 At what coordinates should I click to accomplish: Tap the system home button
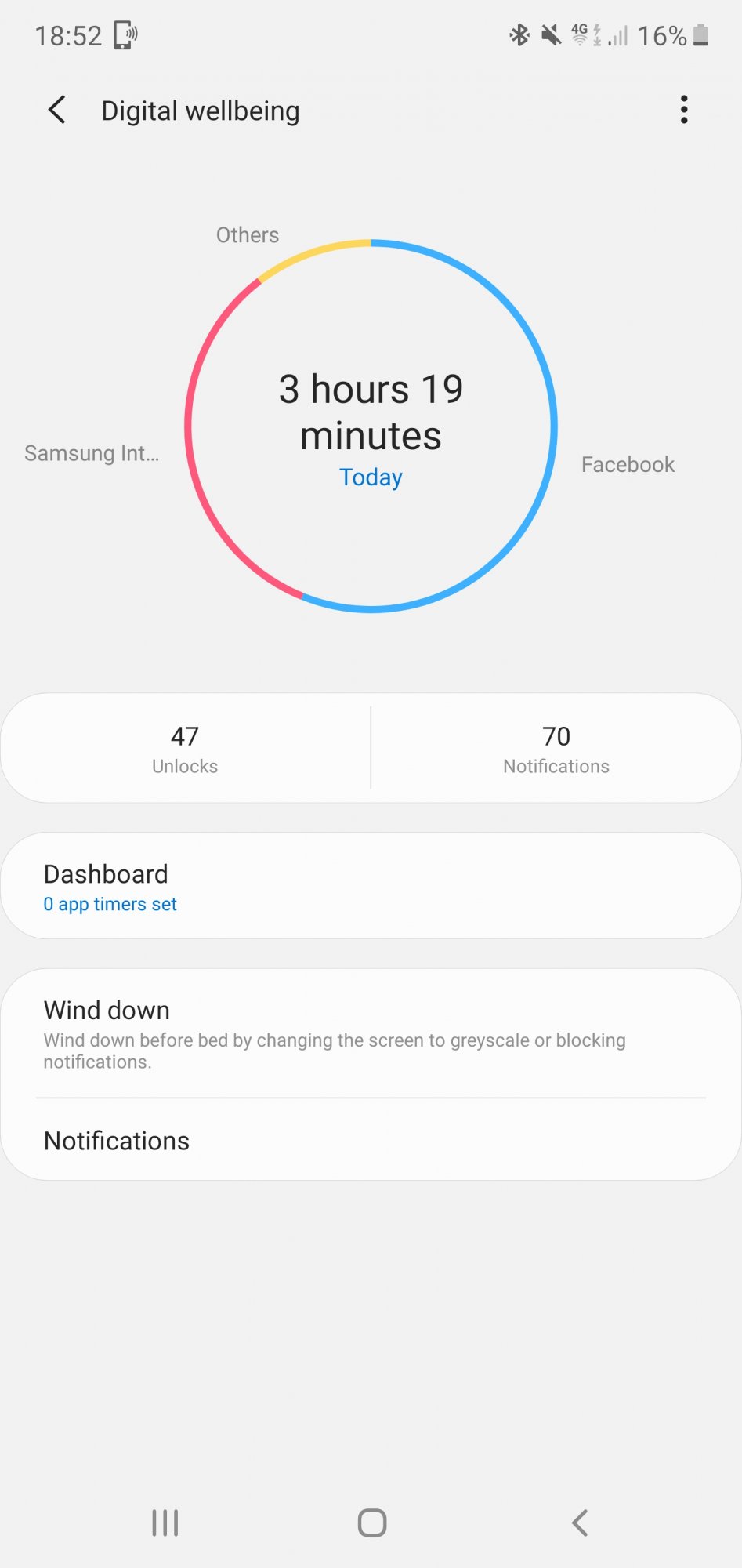click(371, 1523)
